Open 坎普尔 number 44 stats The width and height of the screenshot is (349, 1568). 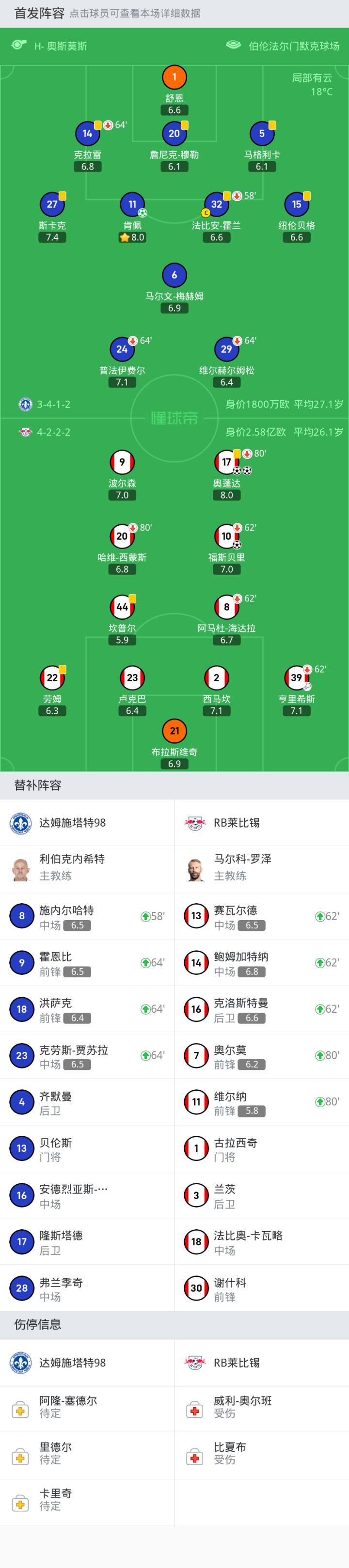coord(122,608)
